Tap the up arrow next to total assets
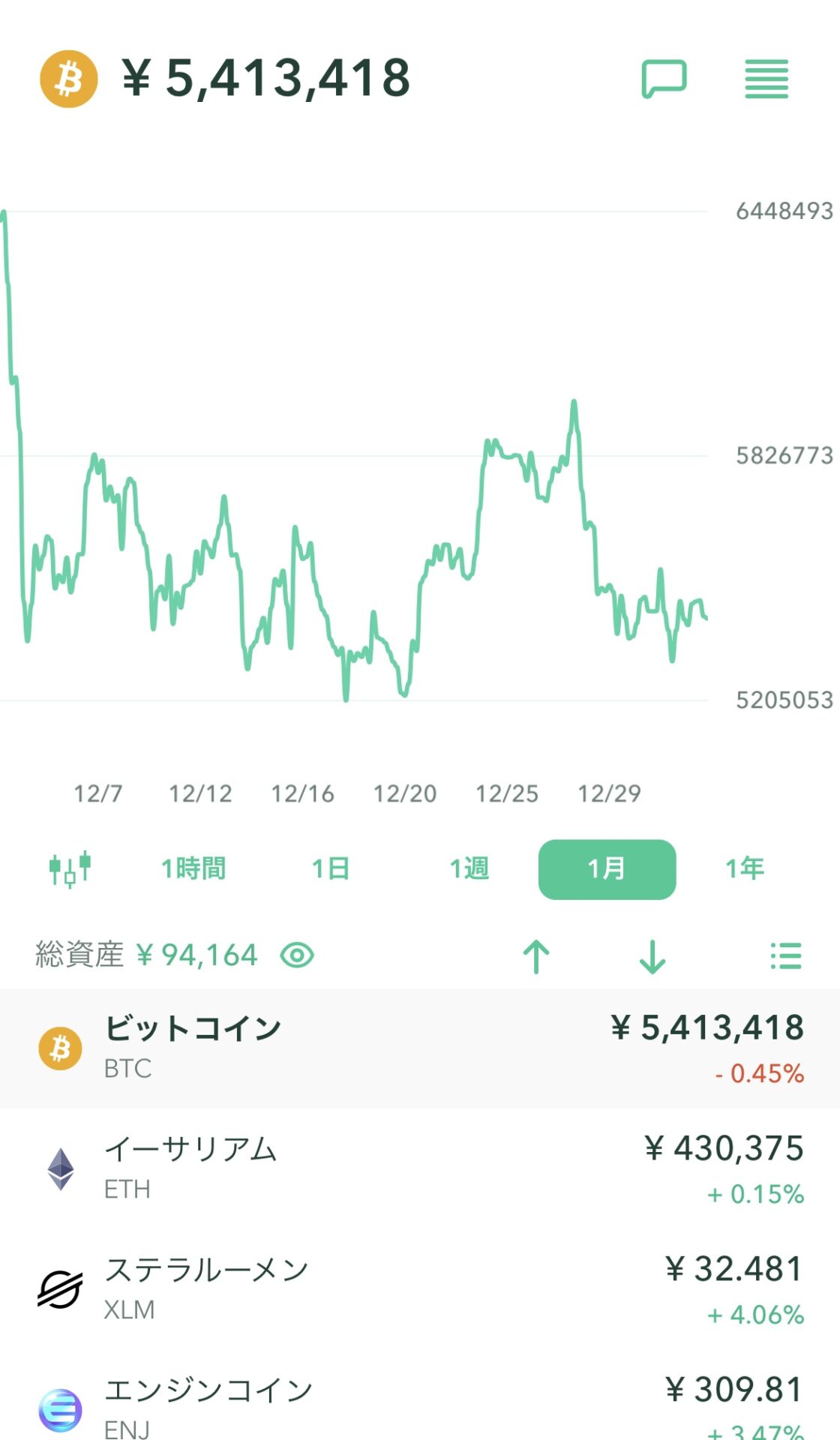Screen dimensions: 840x1440 pyautogui.click(x=536, y=956)
